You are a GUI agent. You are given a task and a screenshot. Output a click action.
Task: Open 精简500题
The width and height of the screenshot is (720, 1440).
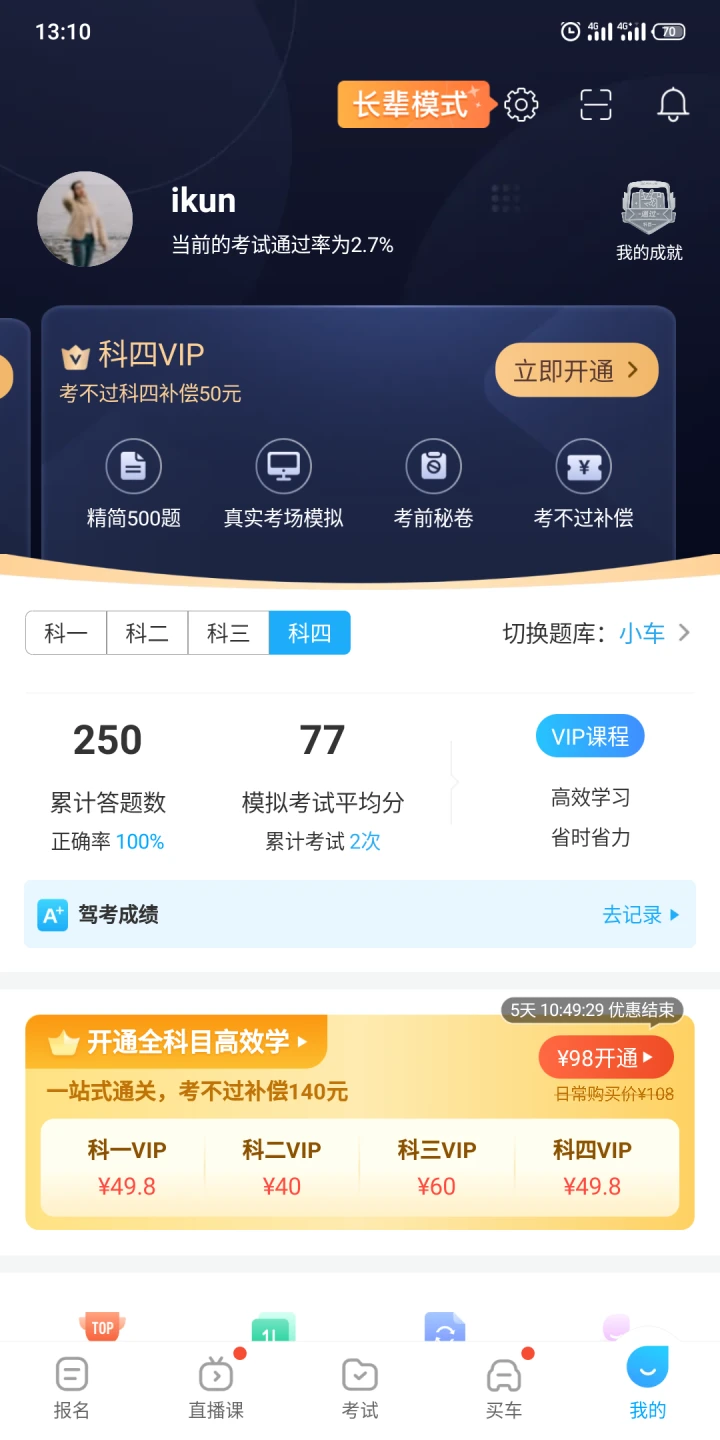click(x=134, y=485)
